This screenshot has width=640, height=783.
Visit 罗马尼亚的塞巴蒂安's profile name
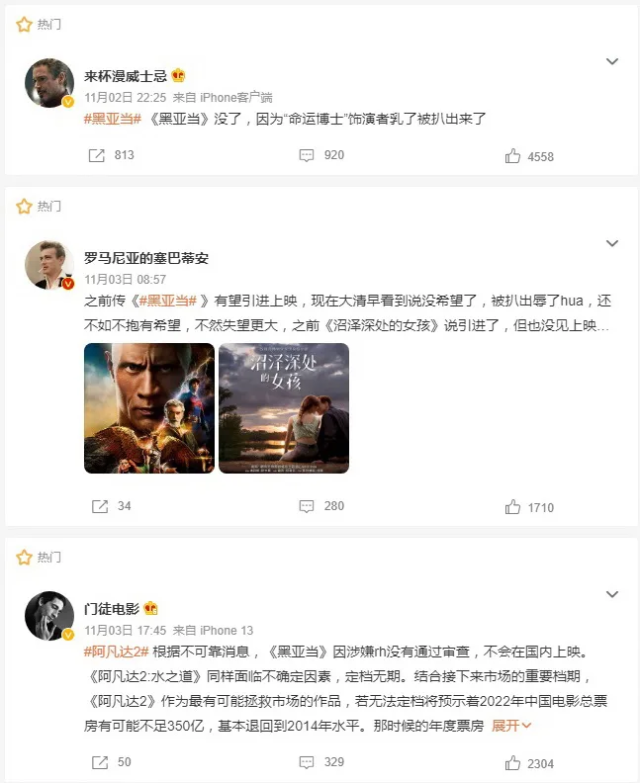[146, 258]
